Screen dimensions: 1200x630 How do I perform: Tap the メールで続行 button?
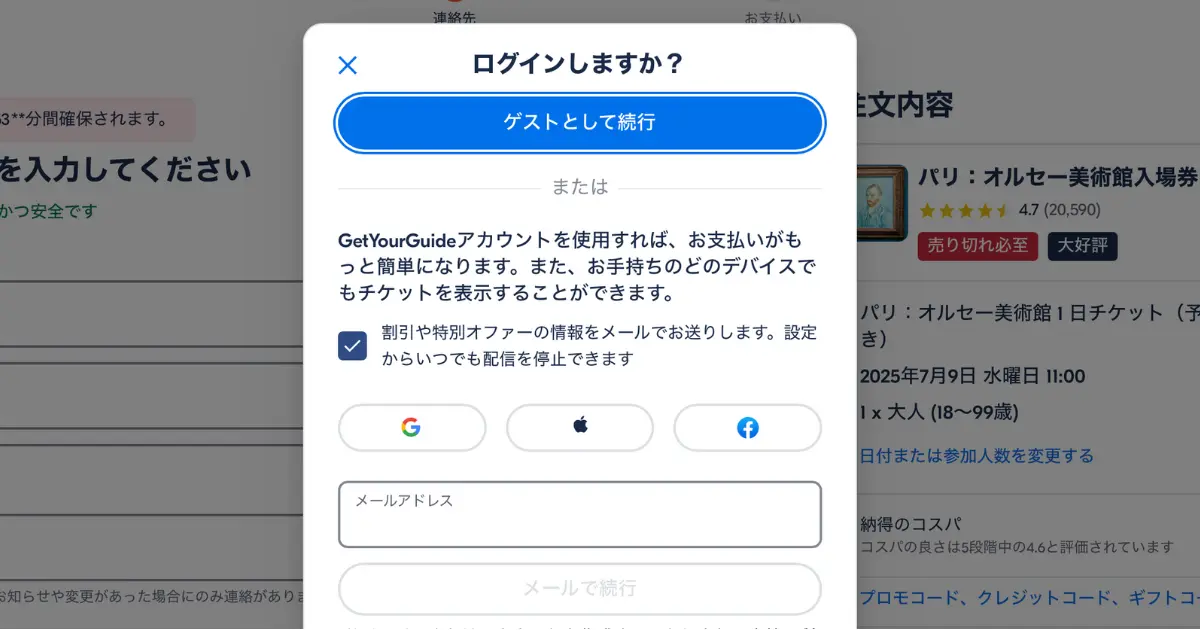coord(580,588)
